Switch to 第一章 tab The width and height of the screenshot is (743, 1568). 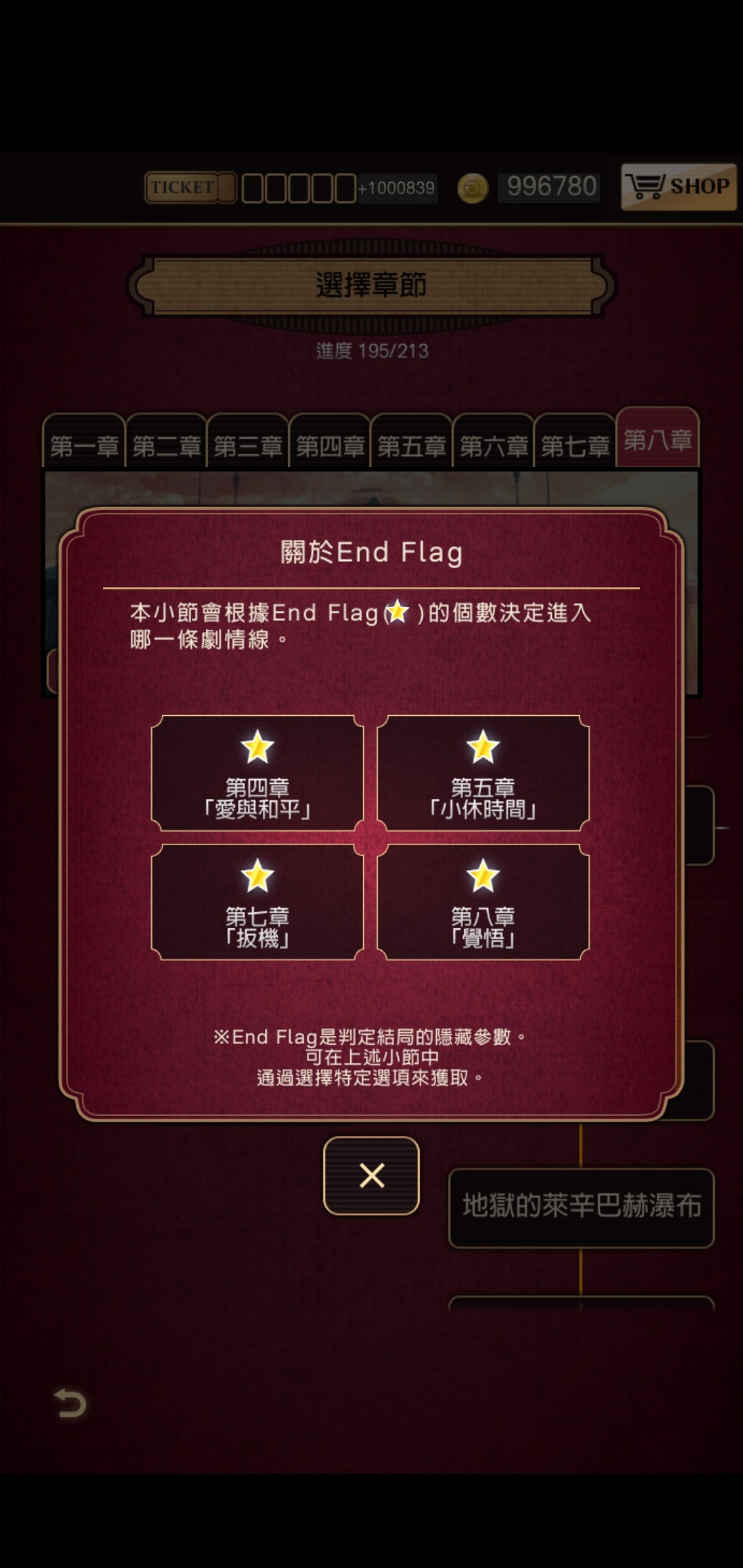(x=84, y=446)
